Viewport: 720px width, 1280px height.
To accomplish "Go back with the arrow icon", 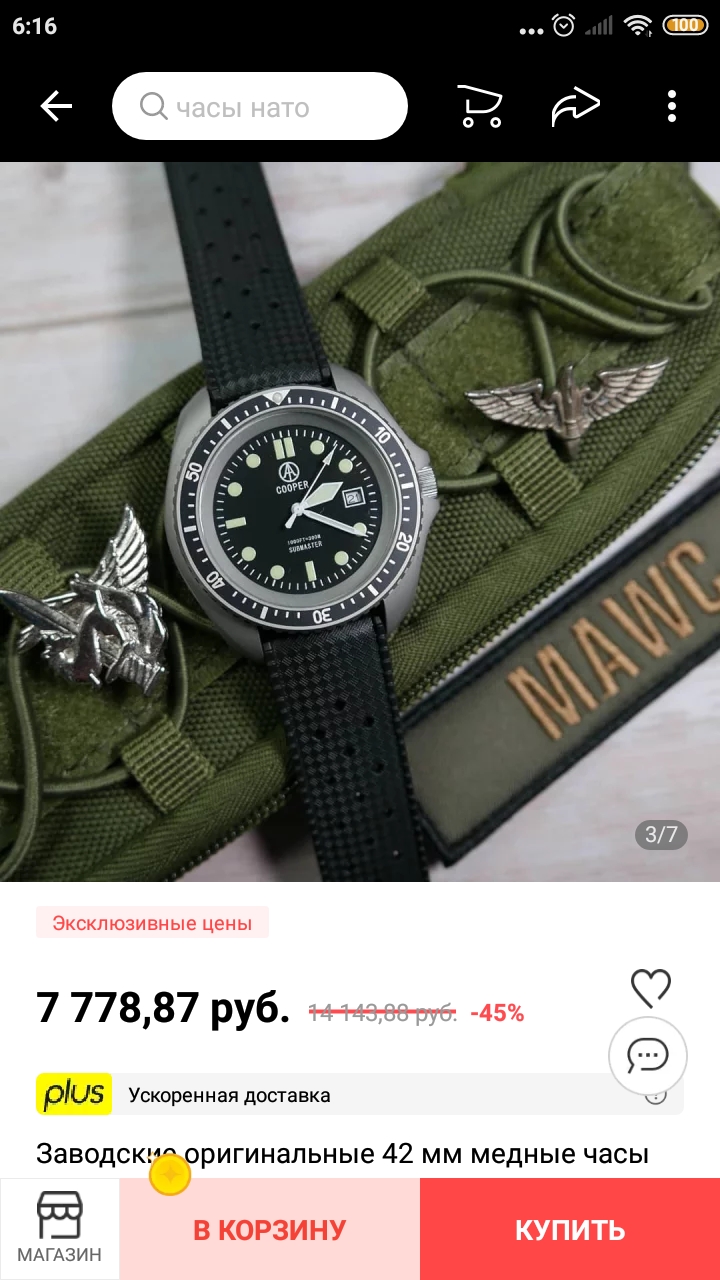I will coord(56,107).
